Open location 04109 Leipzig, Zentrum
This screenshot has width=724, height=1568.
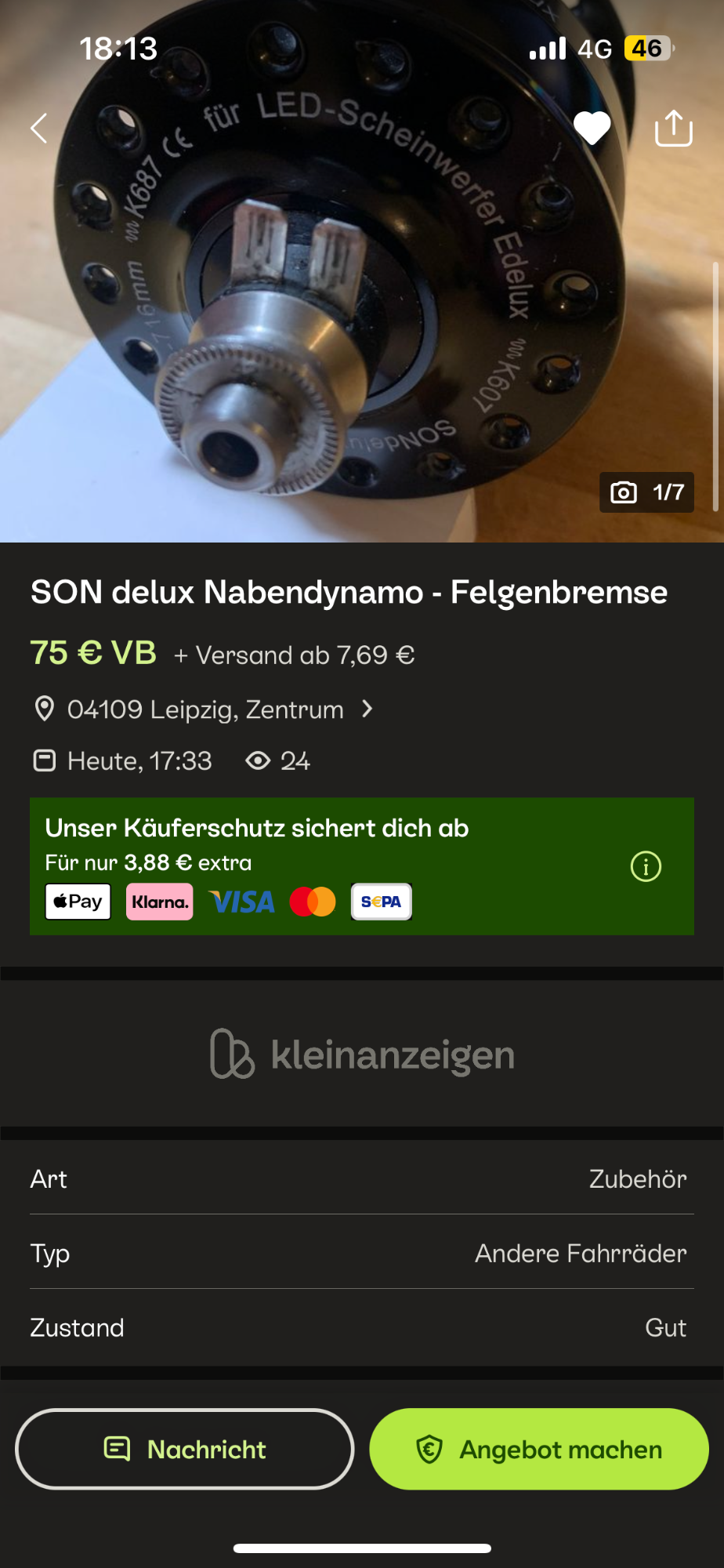(205, 710)
